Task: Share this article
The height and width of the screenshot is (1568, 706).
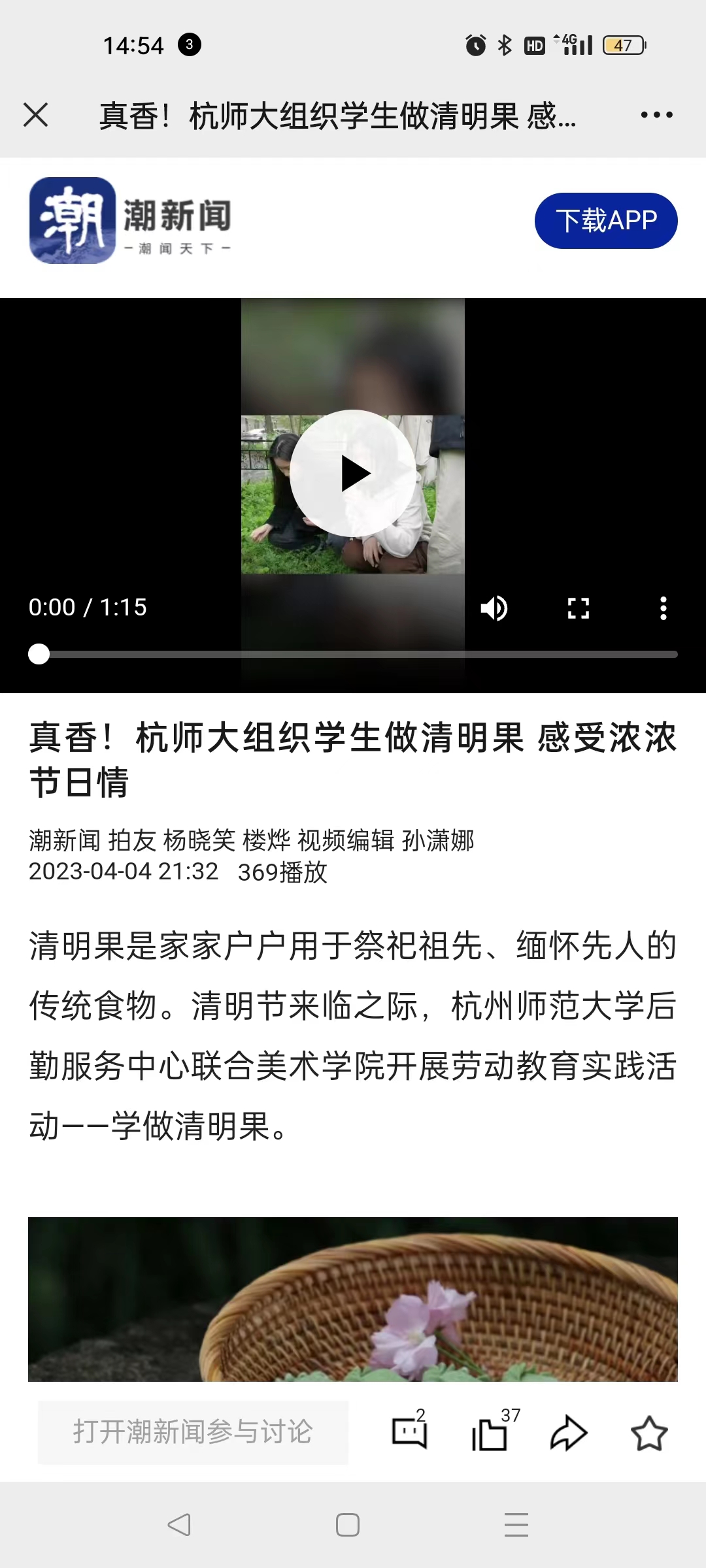Action: (569, 1433)
